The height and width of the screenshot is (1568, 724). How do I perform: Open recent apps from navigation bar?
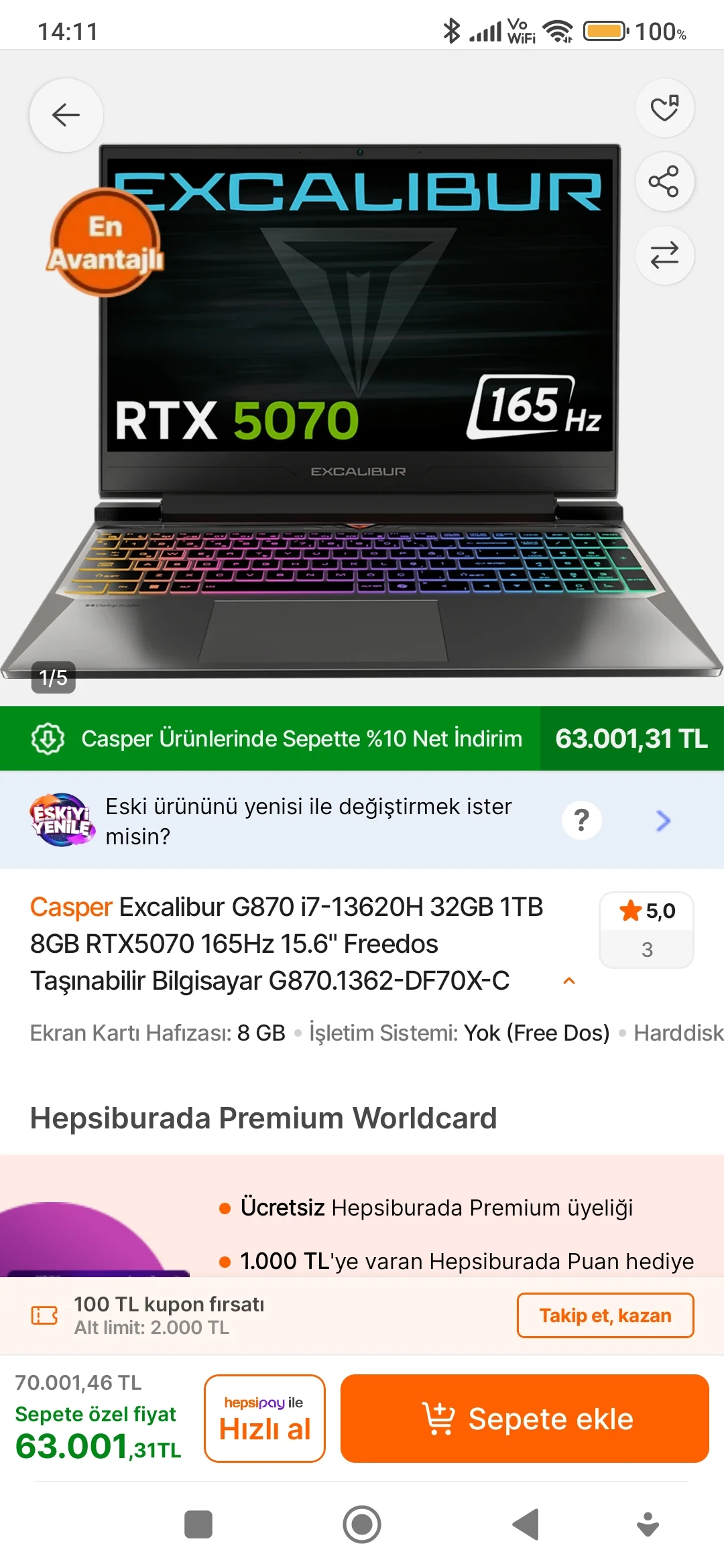click(198, 1524)
